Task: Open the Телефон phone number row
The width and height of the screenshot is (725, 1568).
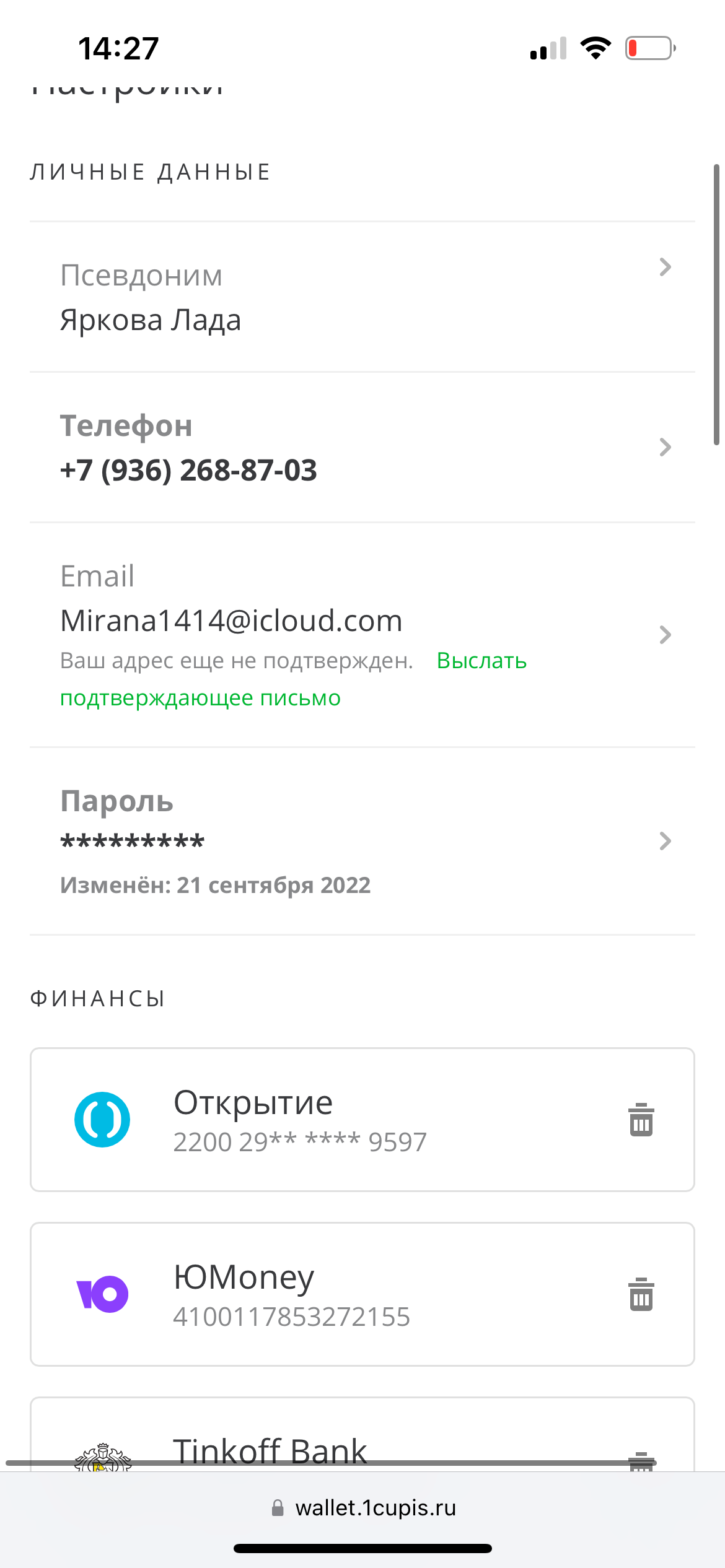Action: [362, 447]
